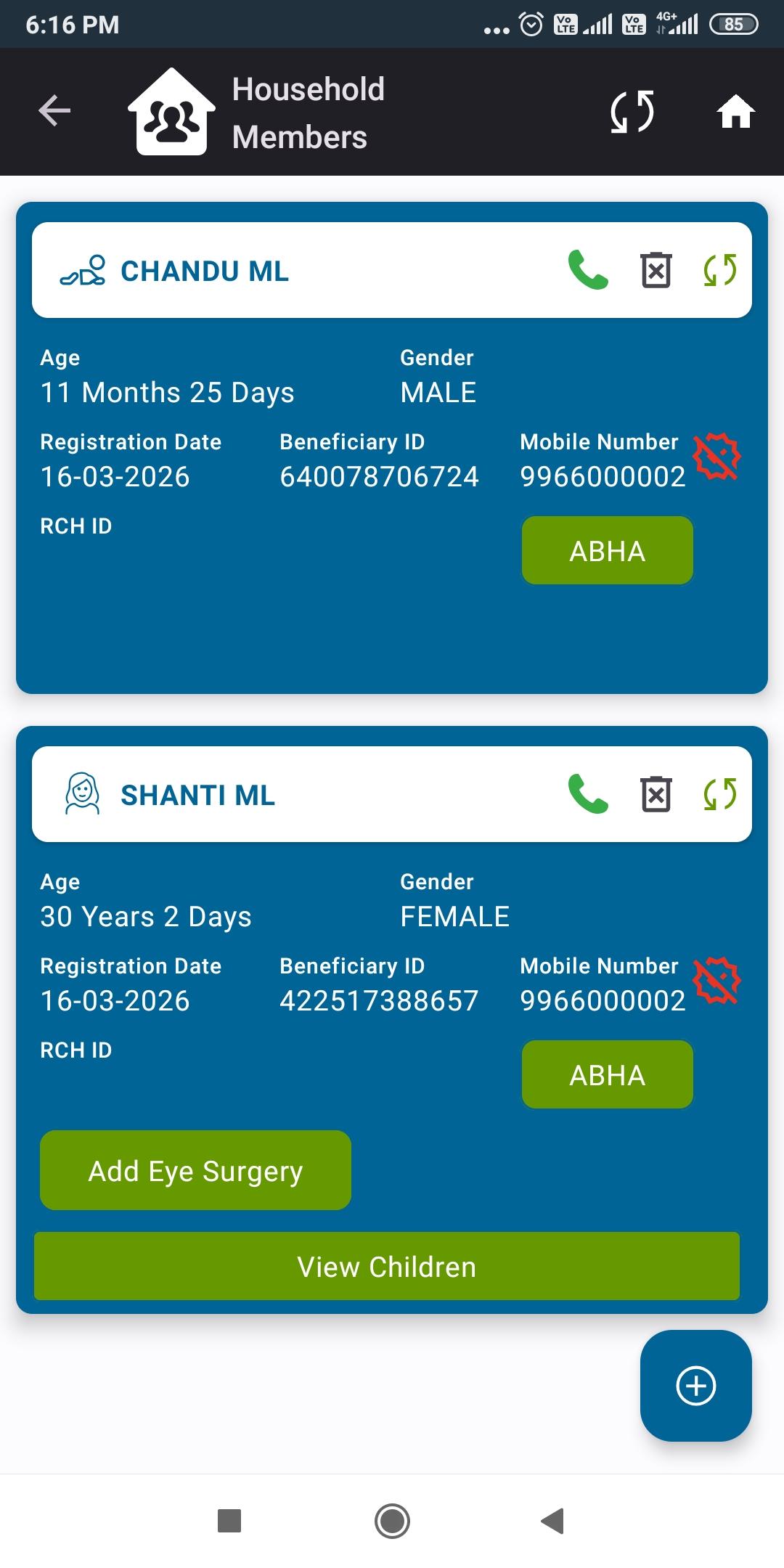Open the home icon in the app bar

click(735, 112)
